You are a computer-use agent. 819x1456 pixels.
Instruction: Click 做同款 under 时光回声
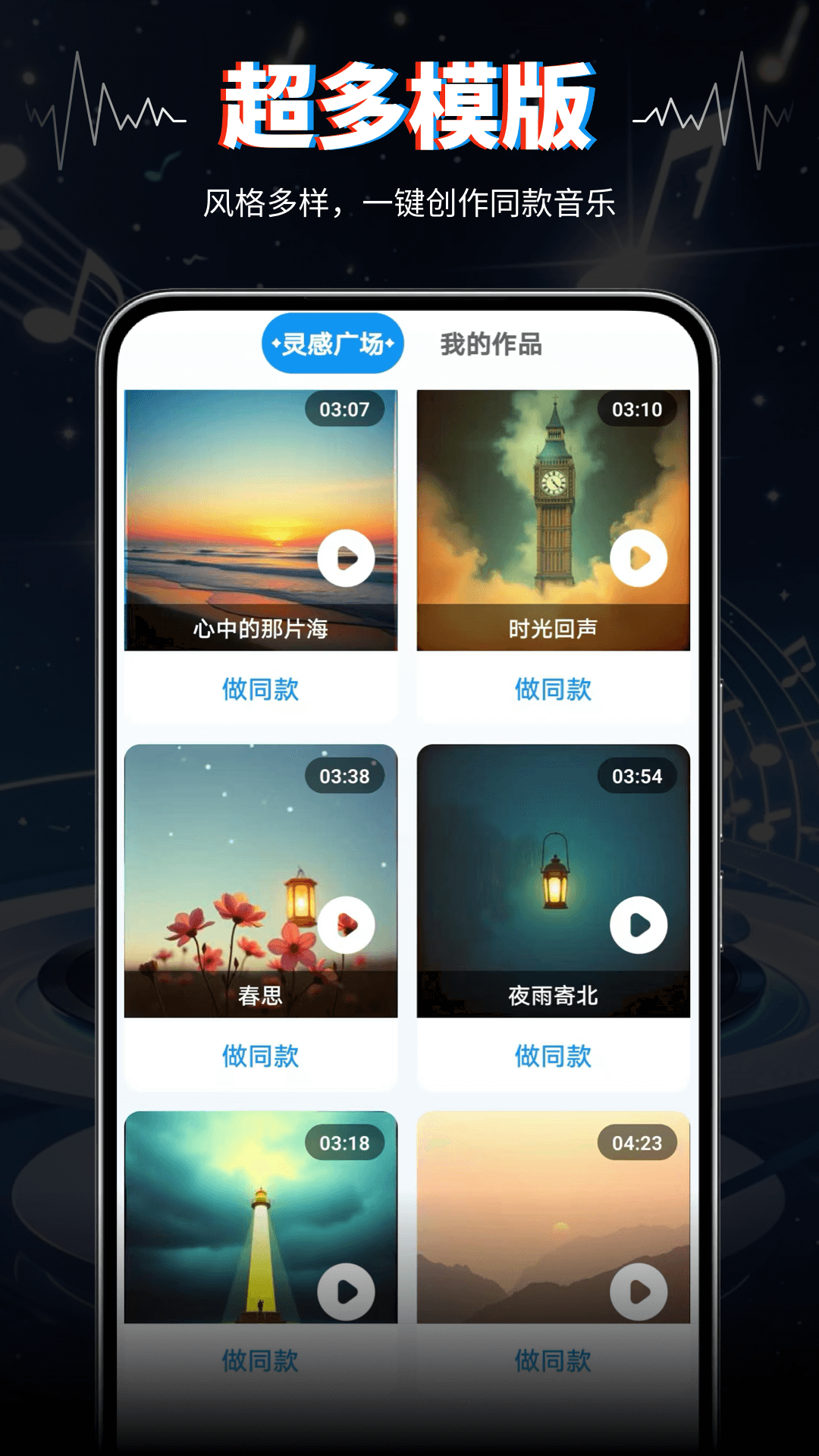pos(554,689)
